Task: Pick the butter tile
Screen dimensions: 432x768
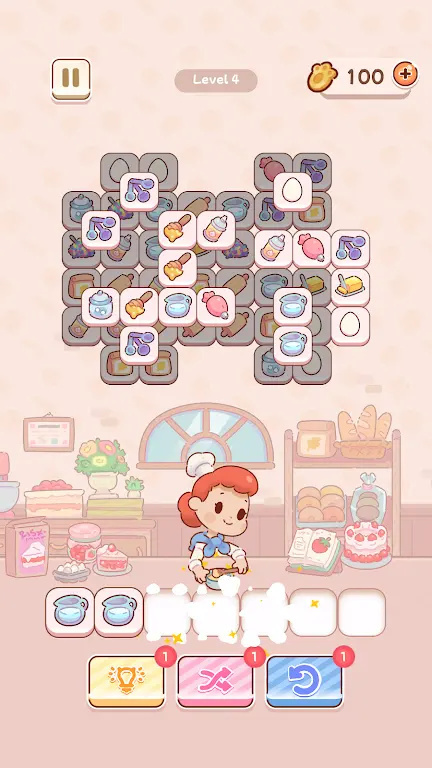Action: click(x=350, y=287)
